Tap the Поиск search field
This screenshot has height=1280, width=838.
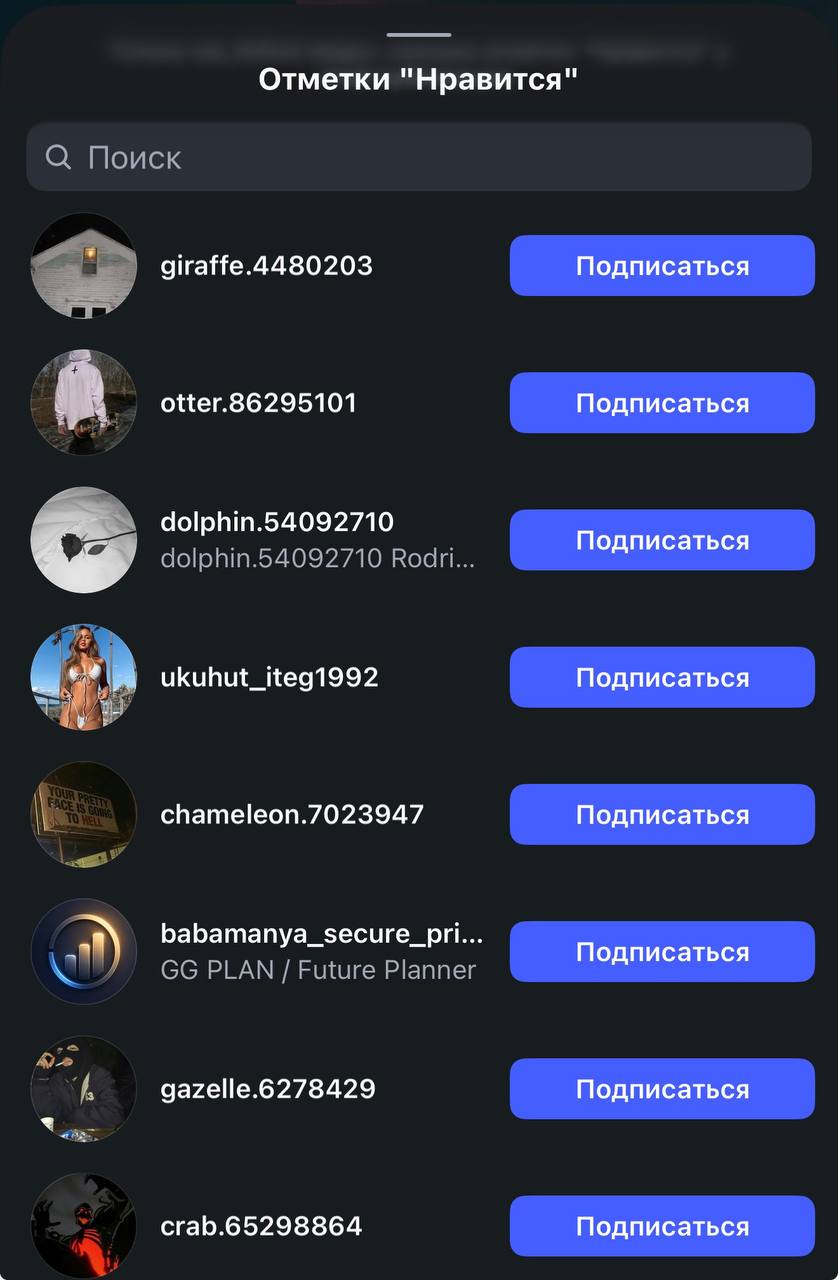(x=418, y=157)
